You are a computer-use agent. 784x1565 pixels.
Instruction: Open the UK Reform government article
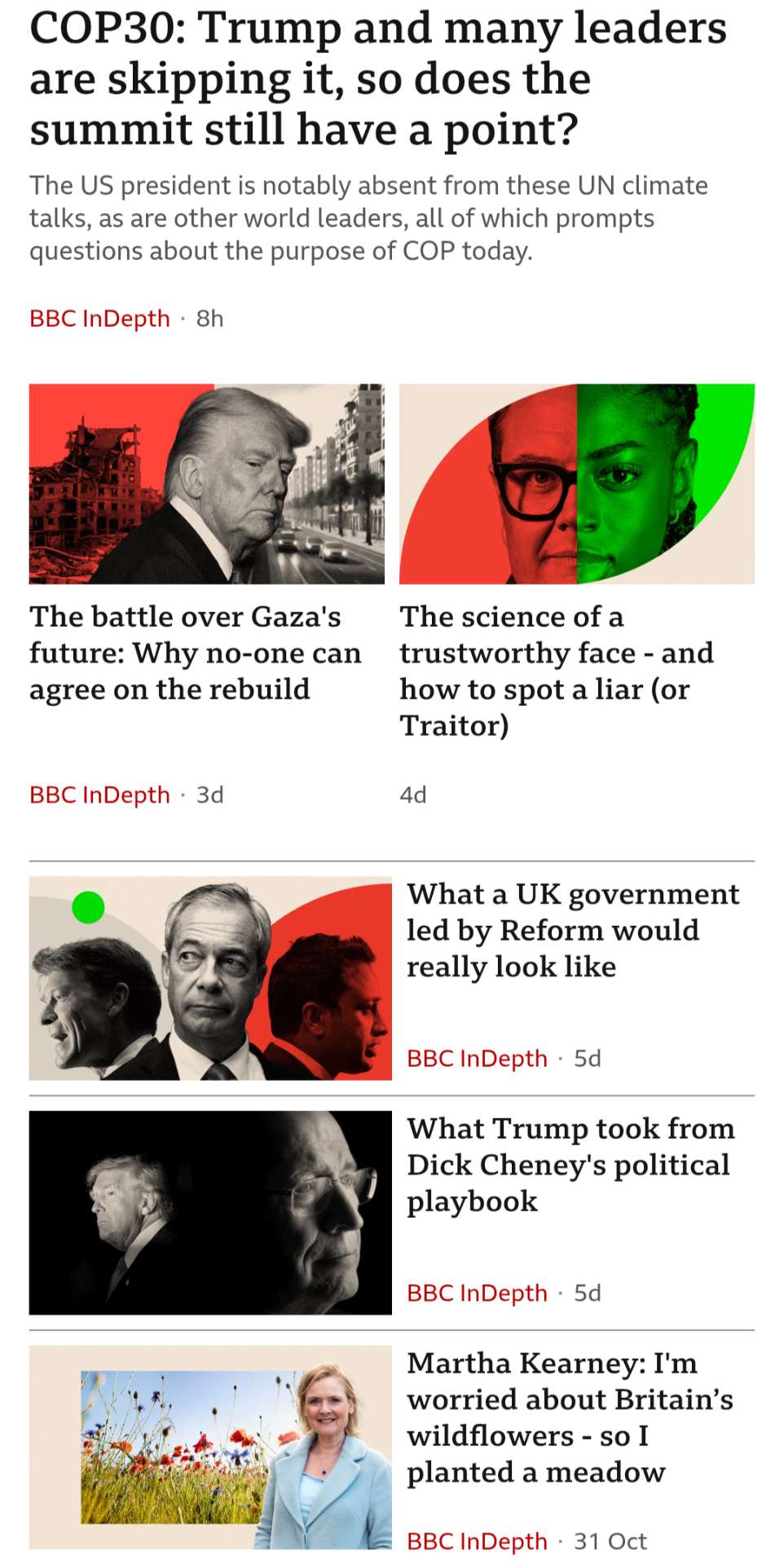pos(573,930)
